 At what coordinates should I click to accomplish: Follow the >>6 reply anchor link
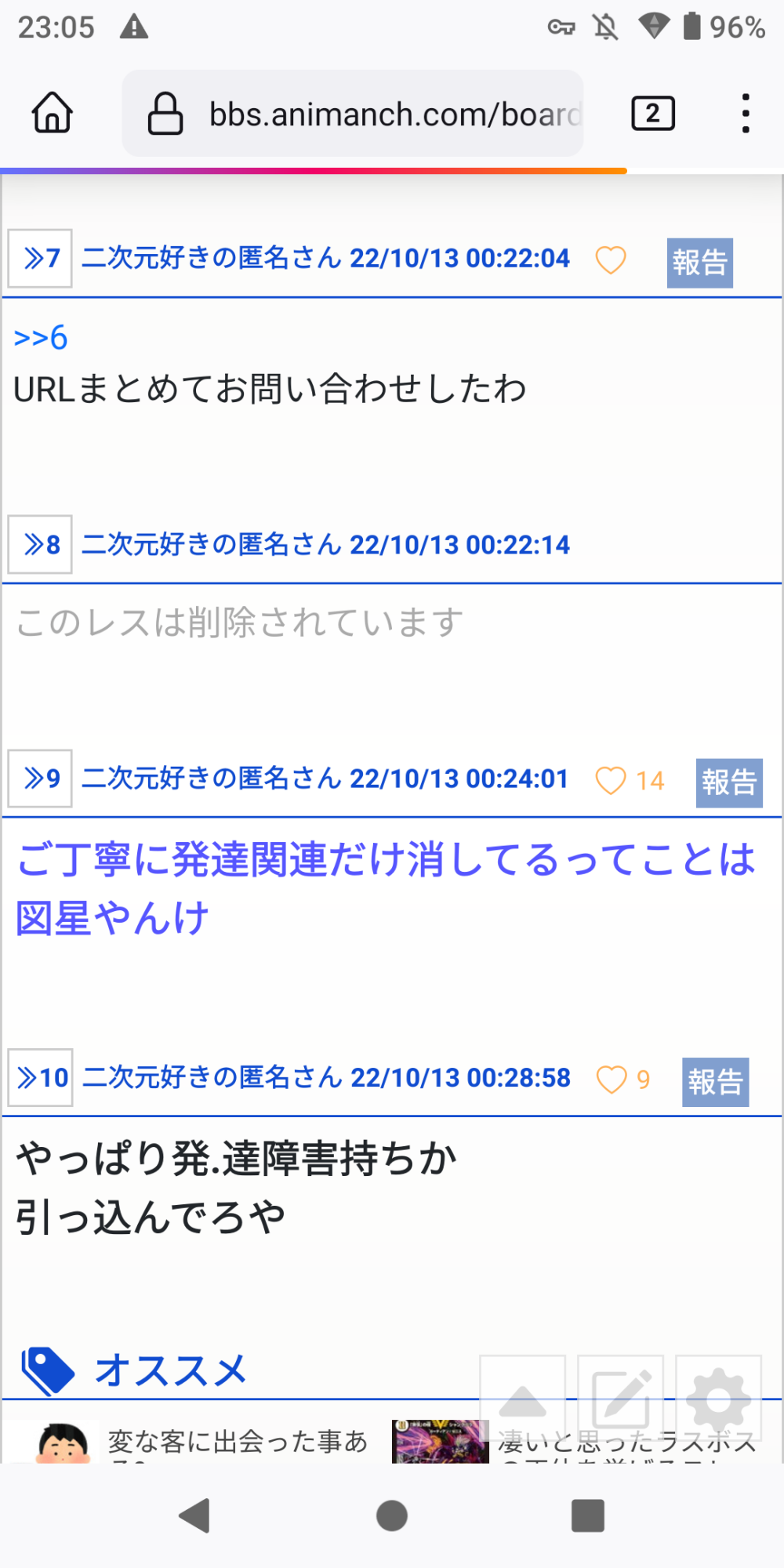[x=41, y=338]
